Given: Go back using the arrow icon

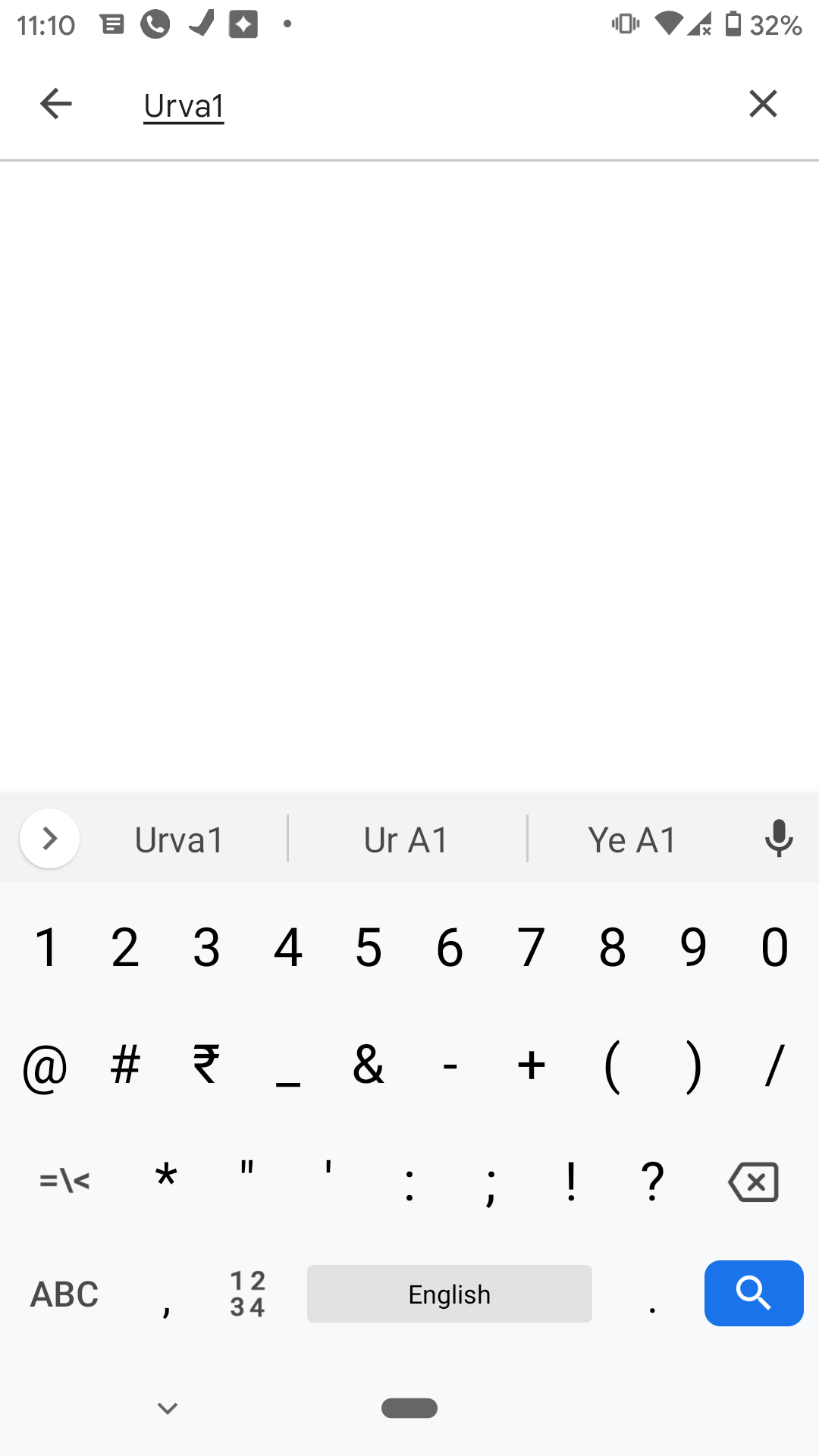Looking at the screenshot, I should tap(55, 104).
